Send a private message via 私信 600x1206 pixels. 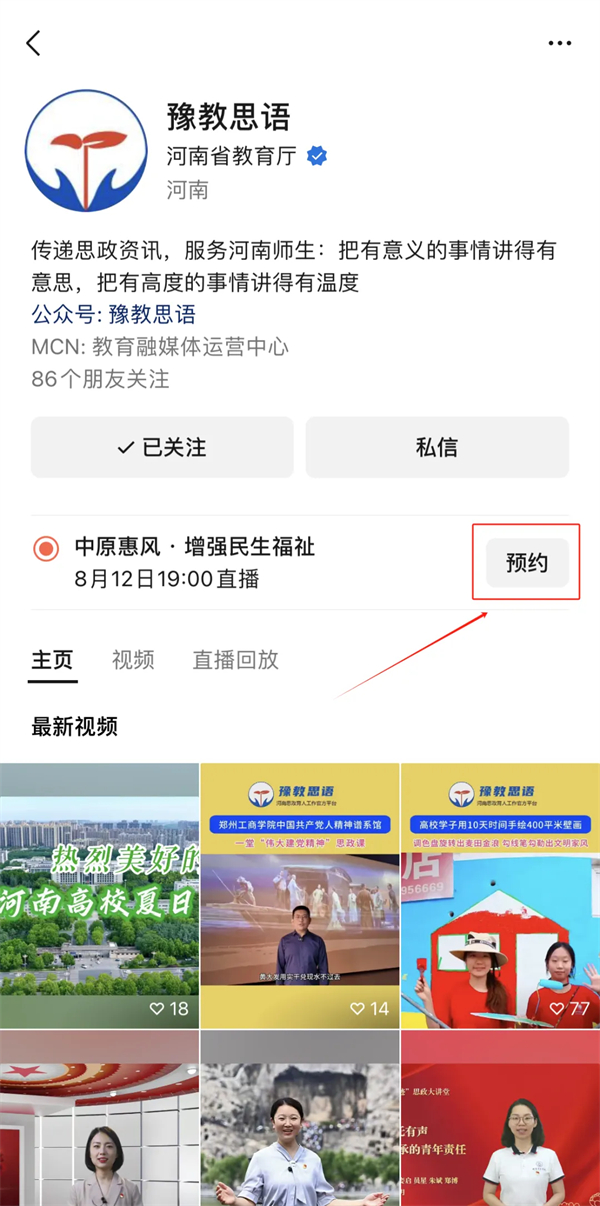pos(437,447)
